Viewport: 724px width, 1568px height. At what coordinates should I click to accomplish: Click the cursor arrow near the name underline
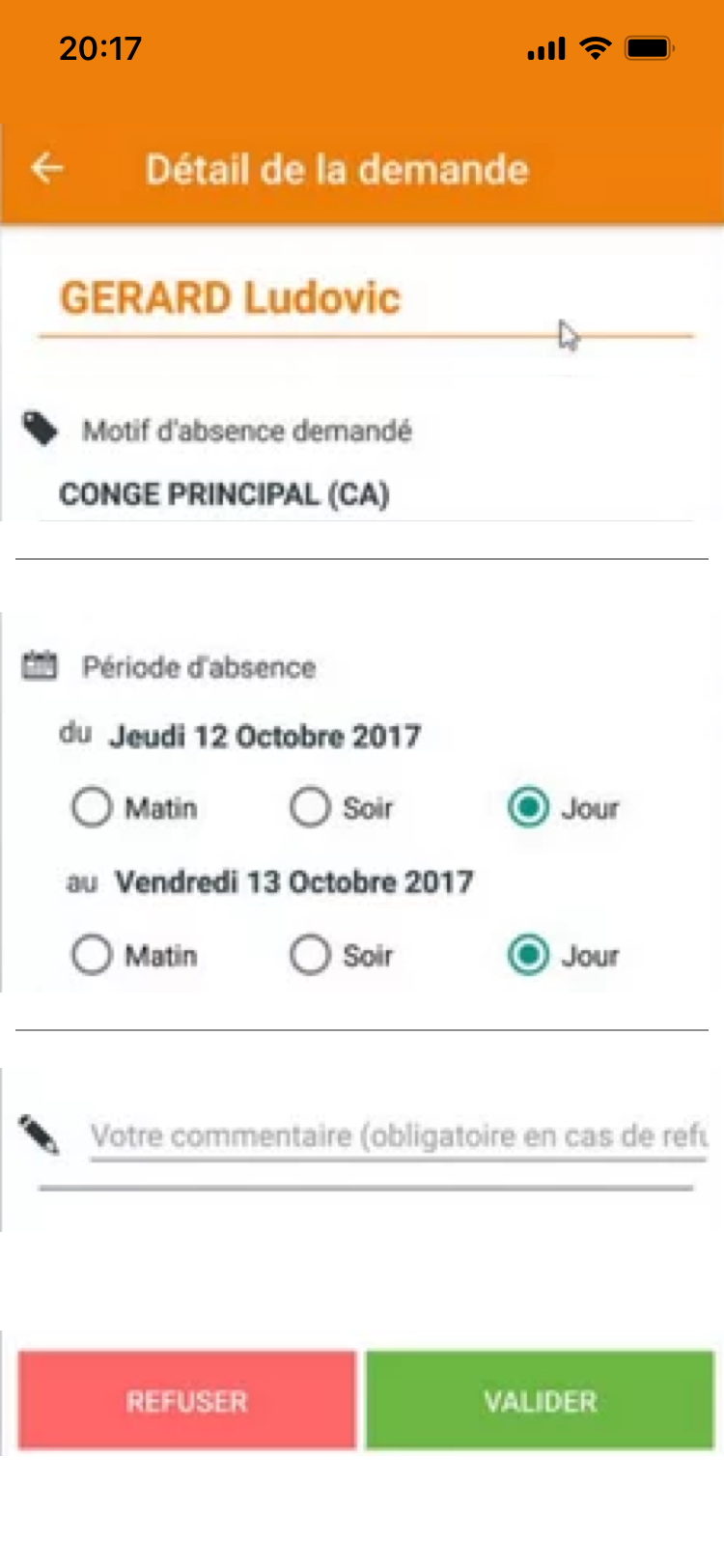click(x=569, y=335)
